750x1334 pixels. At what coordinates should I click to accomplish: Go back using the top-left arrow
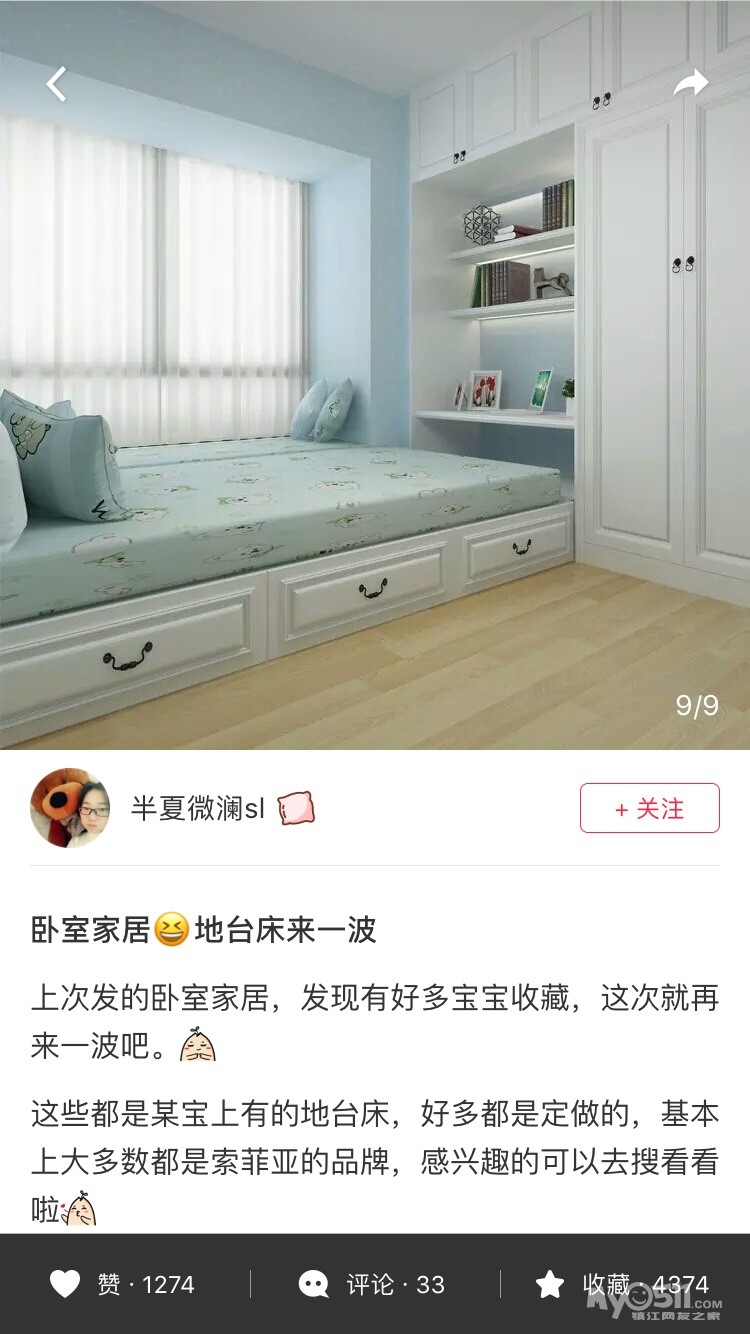tap(57, 84)
